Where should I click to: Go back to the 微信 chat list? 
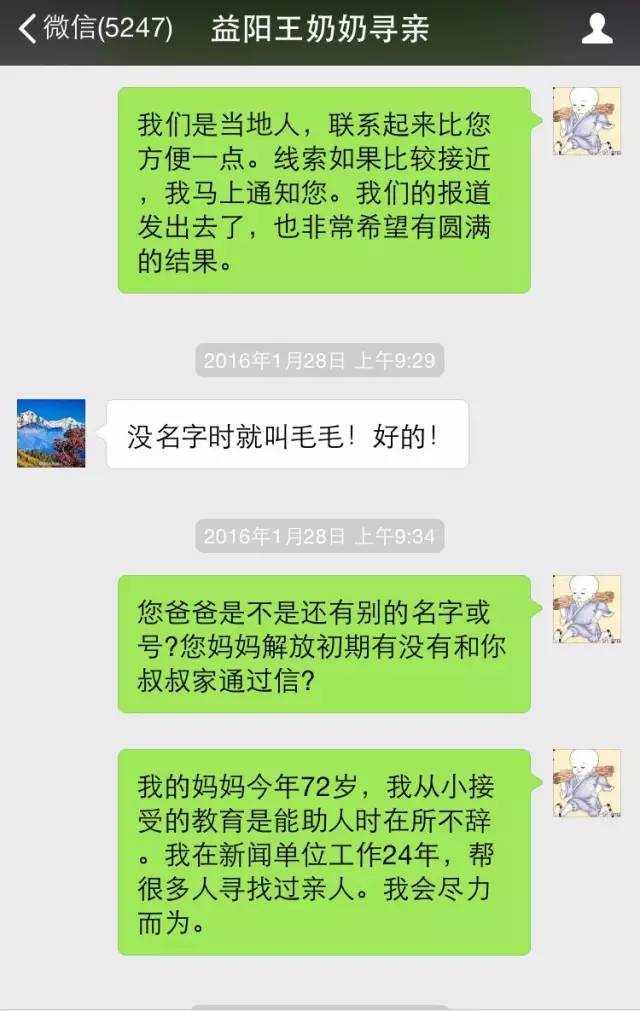95,29
